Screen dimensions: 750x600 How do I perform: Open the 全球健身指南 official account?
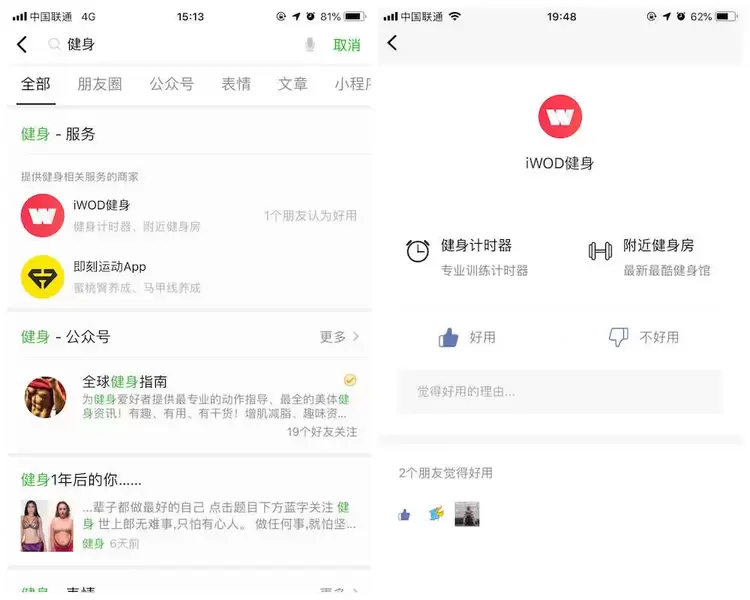pyautogui.click(x=188, y=403)
